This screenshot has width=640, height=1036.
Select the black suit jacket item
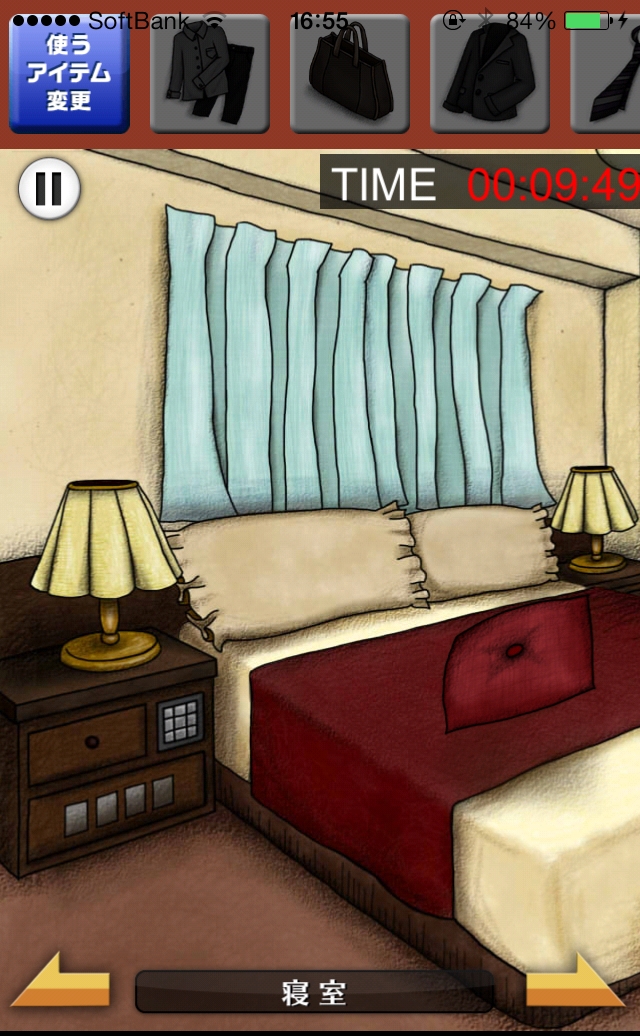coord(489,74)
